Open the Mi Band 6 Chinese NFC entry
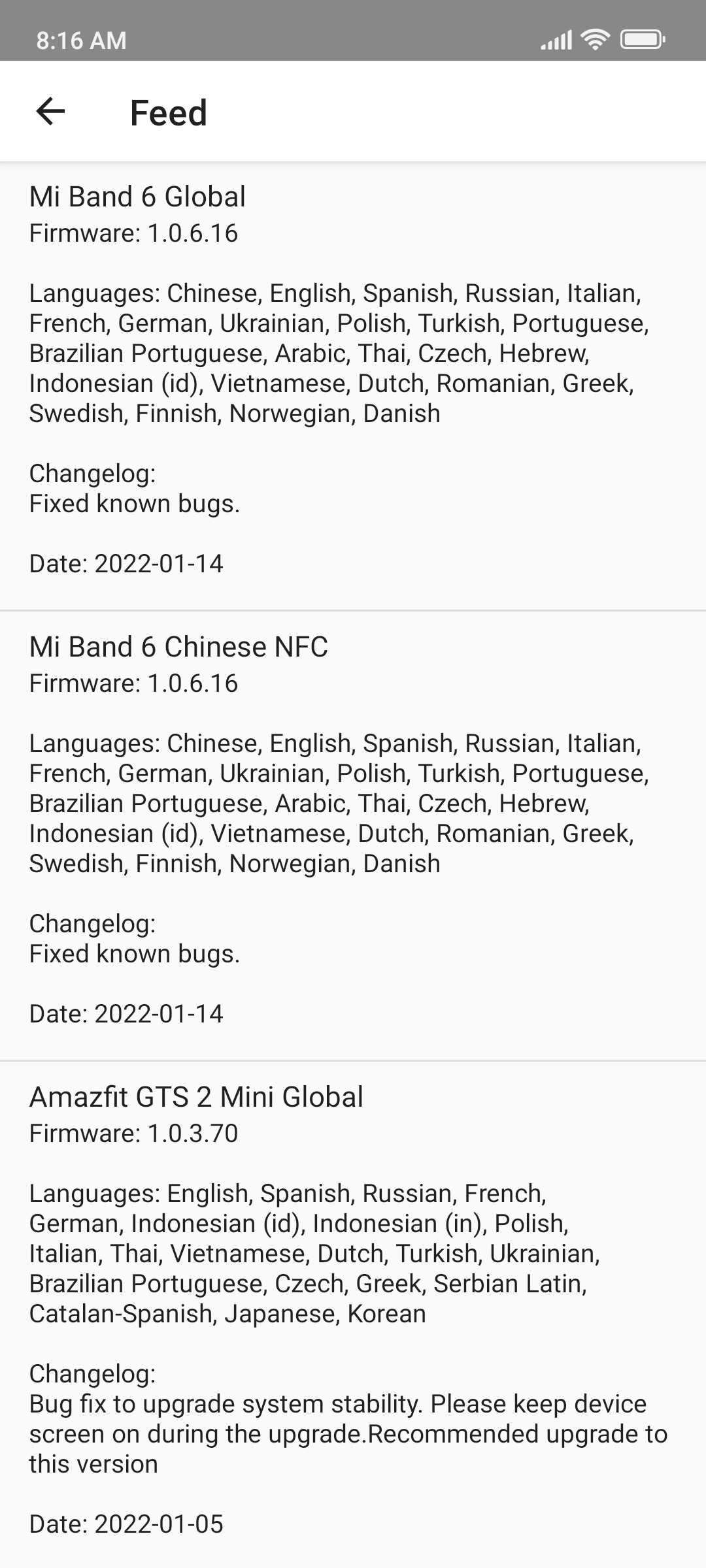 [x=353, y=836]
